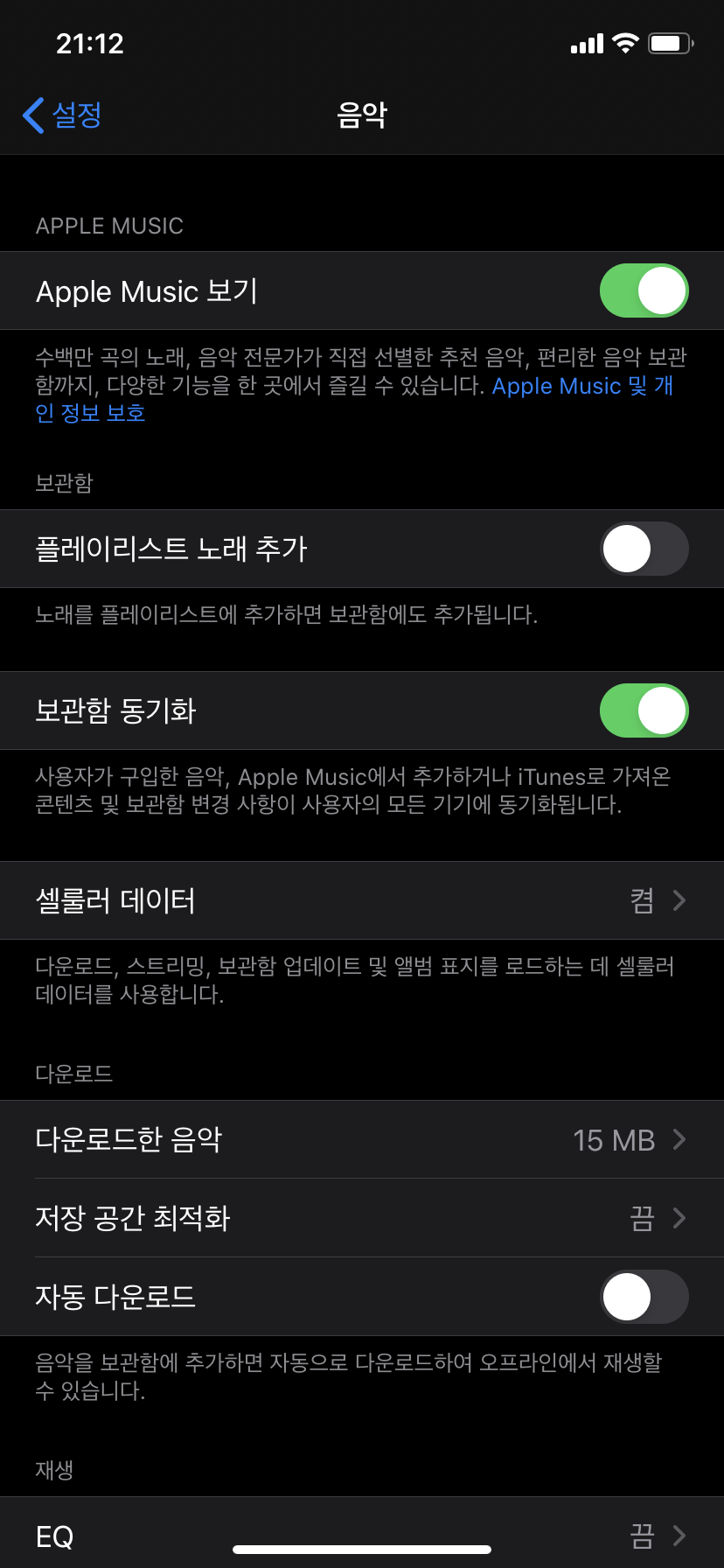724x1568 pixels.
Task: Open 저장 공간 최적화 option
Action: 362,1218
